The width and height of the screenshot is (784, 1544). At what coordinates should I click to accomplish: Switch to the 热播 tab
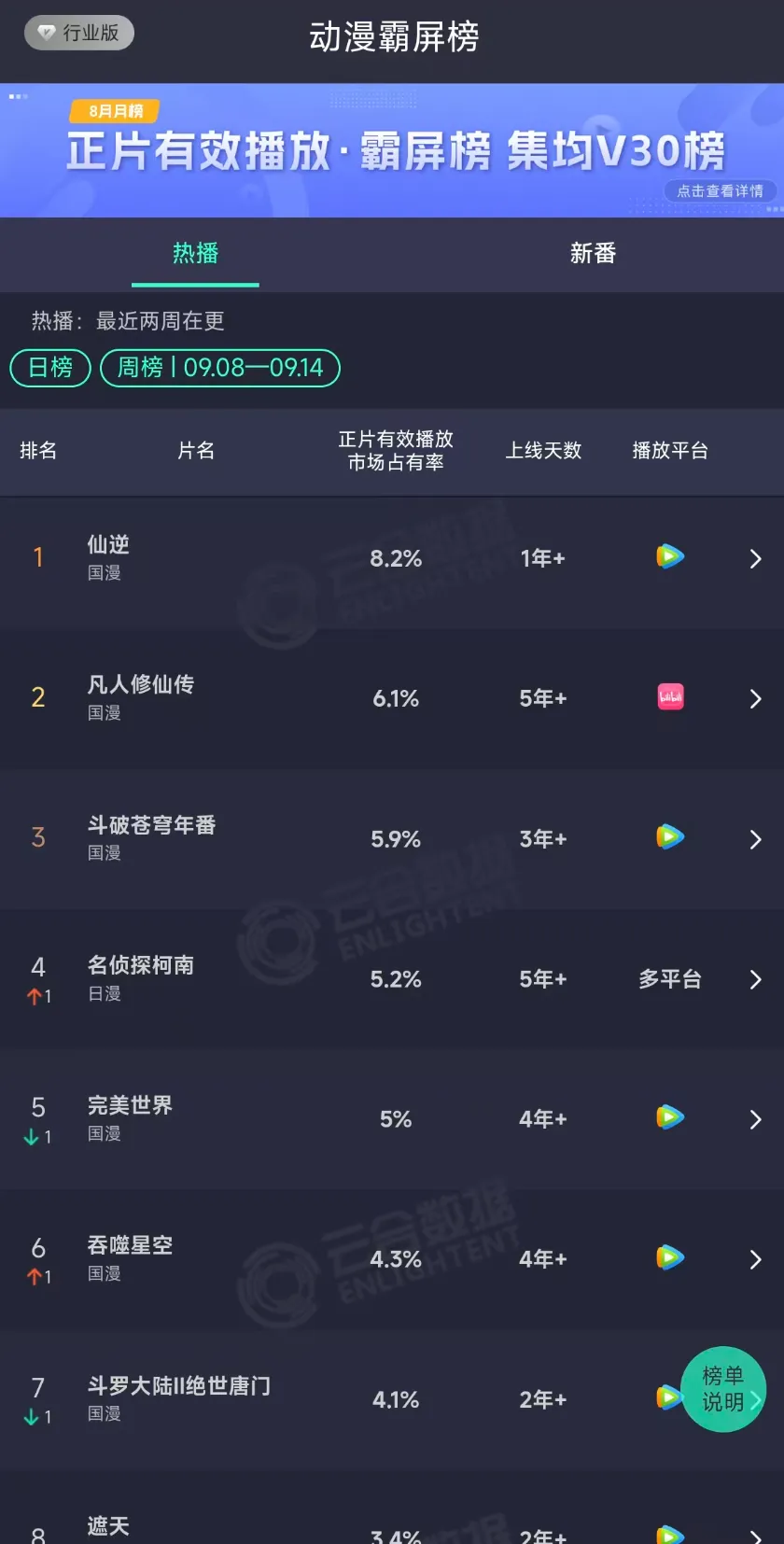195,253
